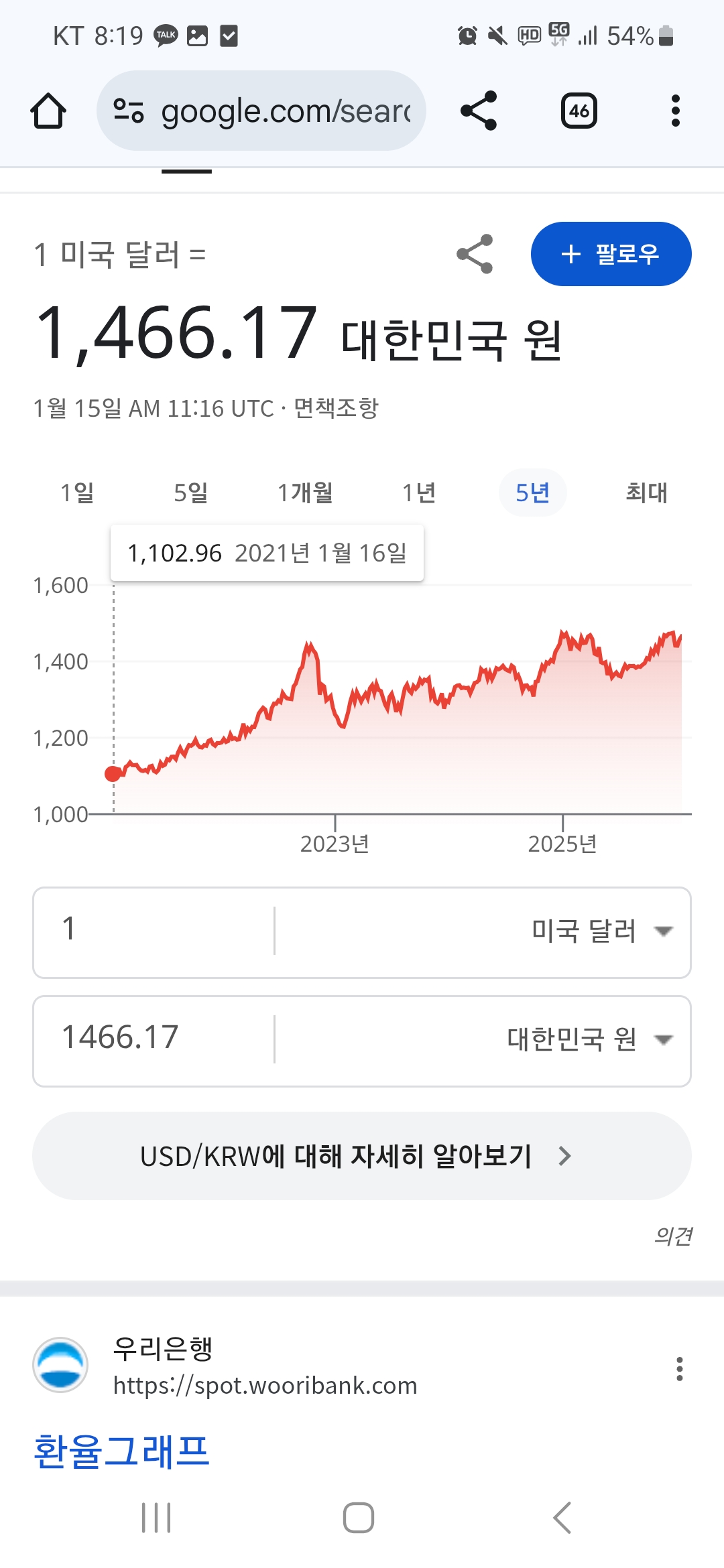Open the 미국 달러 currency dropdown
The width and height of the screenshot is (724, 1568).
(600, 931)
